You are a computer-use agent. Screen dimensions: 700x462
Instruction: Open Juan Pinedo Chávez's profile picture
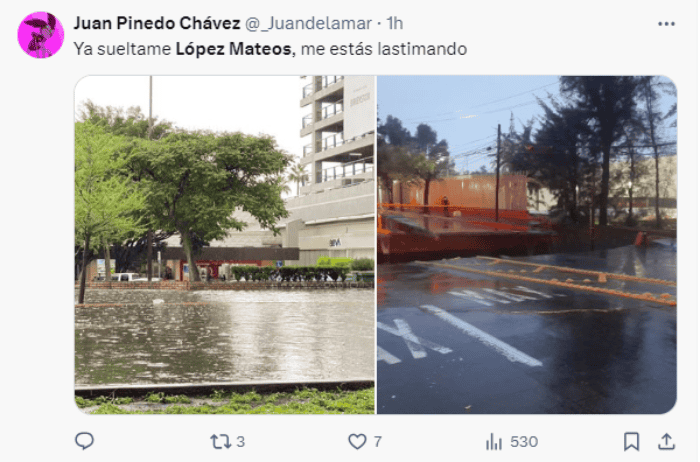[41, 35]
